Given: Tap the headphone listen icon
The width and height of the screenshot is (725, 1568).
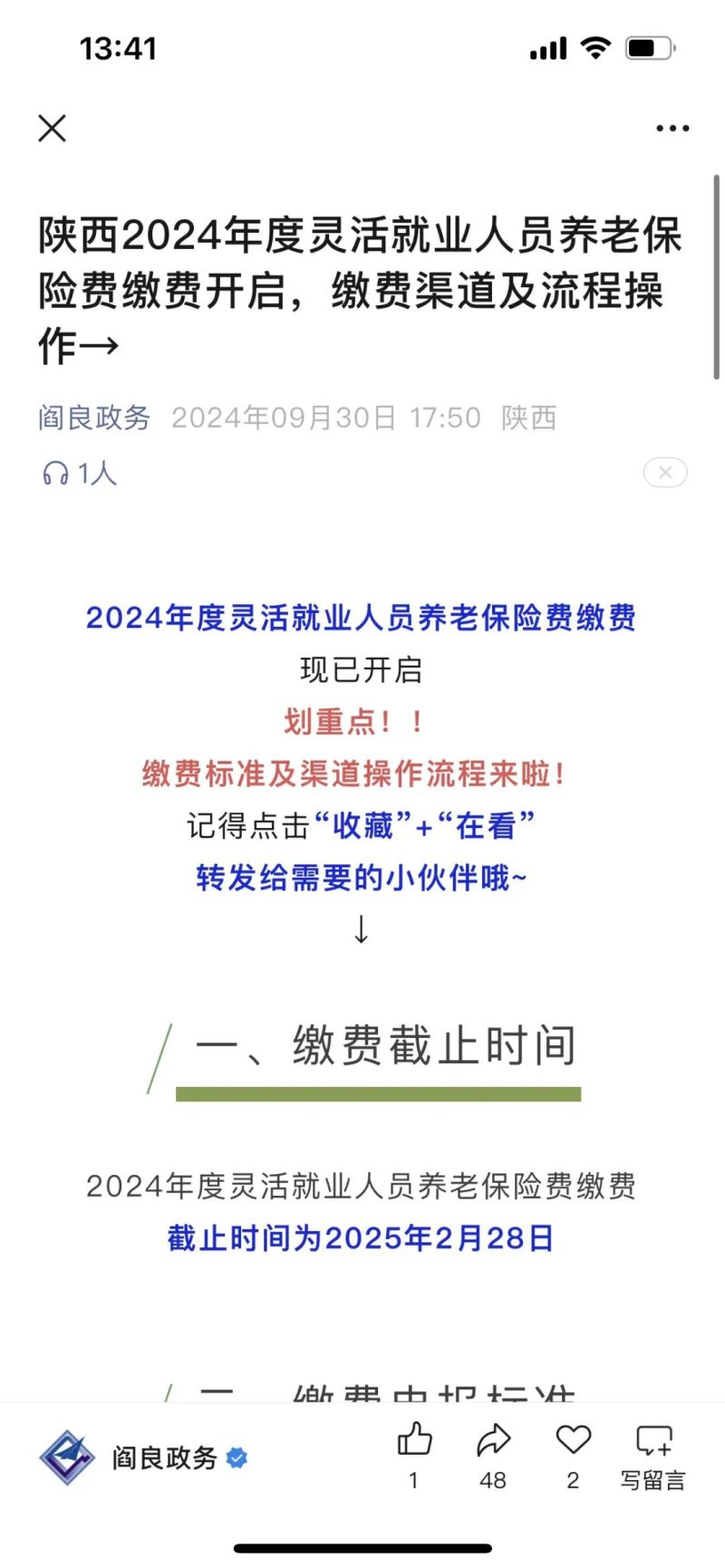Looking at the screenshot, I should pyautogui.click(x=56, y=473).
